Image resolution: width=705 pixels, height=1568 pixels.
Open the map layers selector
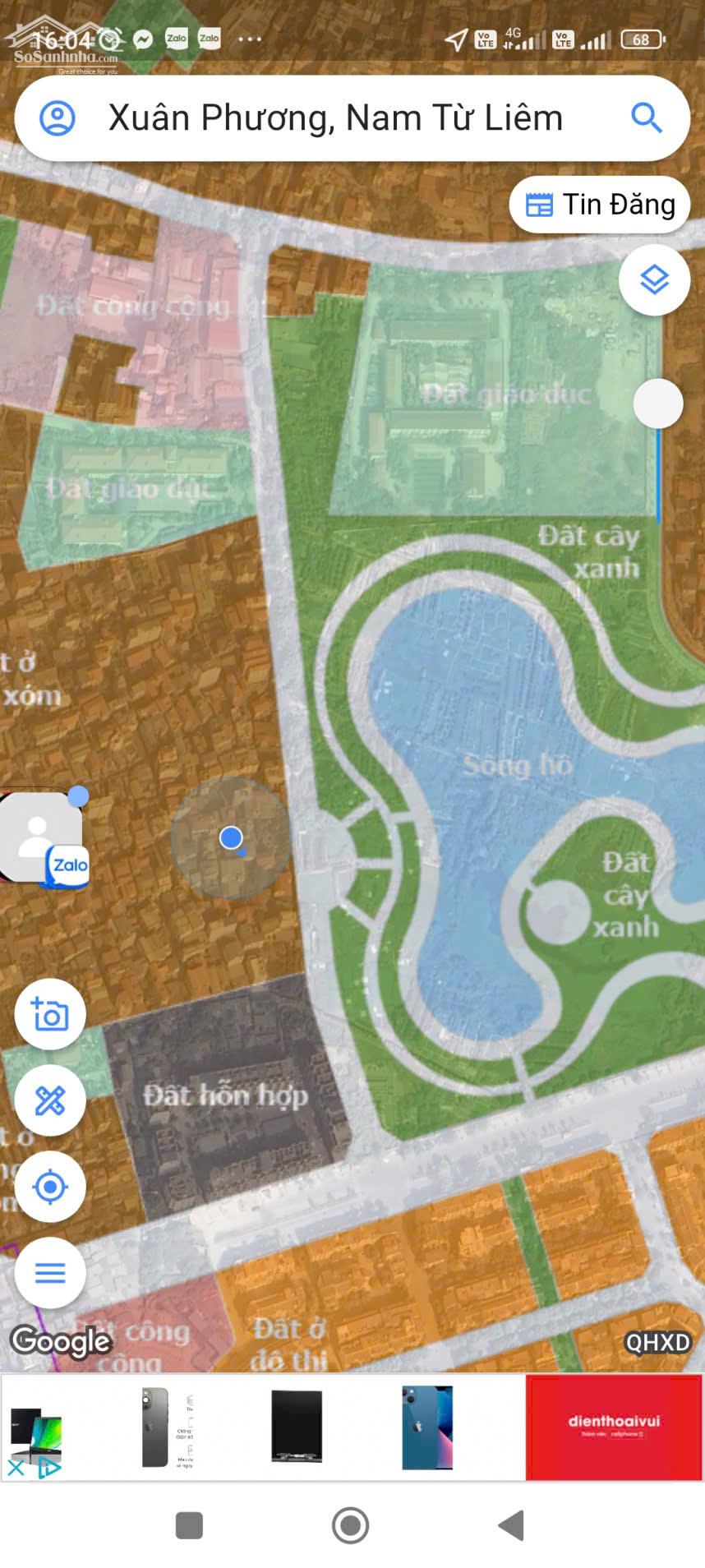point(654,280)
